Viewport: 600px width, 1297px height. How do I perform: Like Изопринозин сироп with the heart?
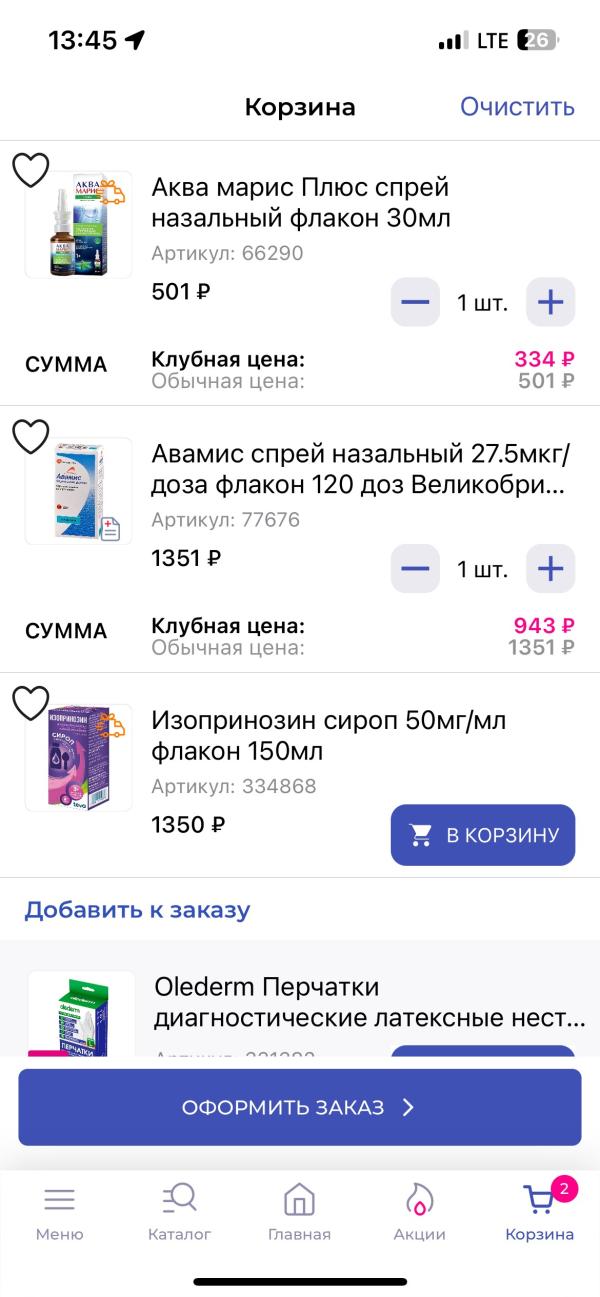(30, 703)
